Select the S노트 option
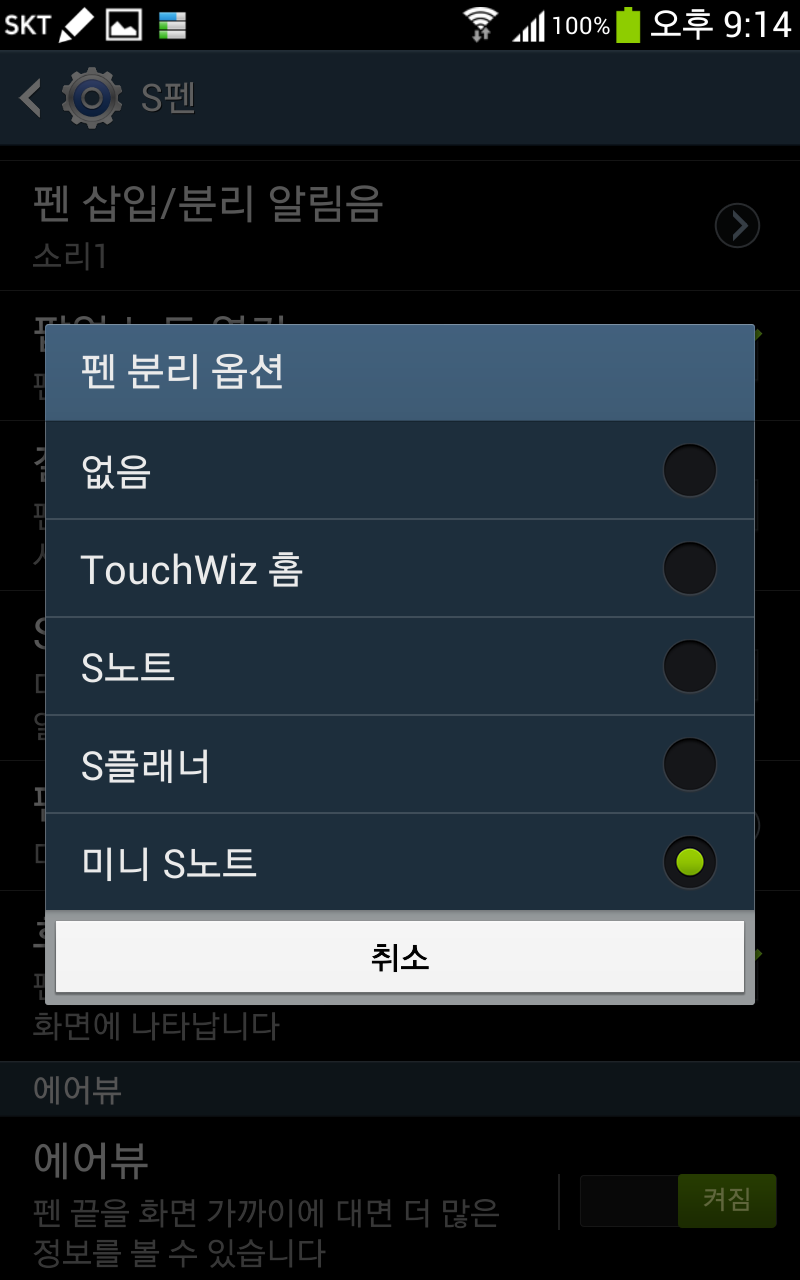 tap(400, 666)
